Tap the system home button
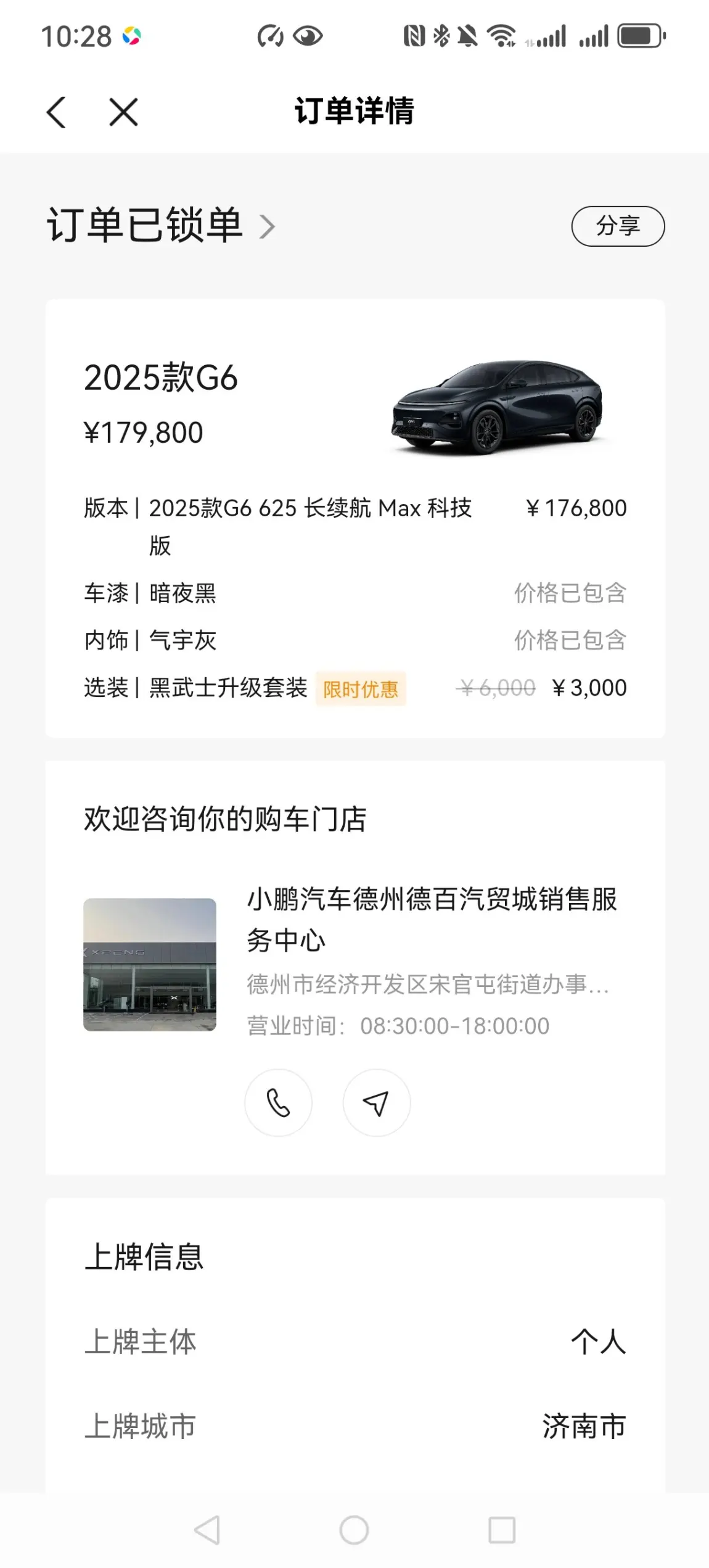Image resolution: width=709 pixels, height=1568 pixels. pos(354,1530)
